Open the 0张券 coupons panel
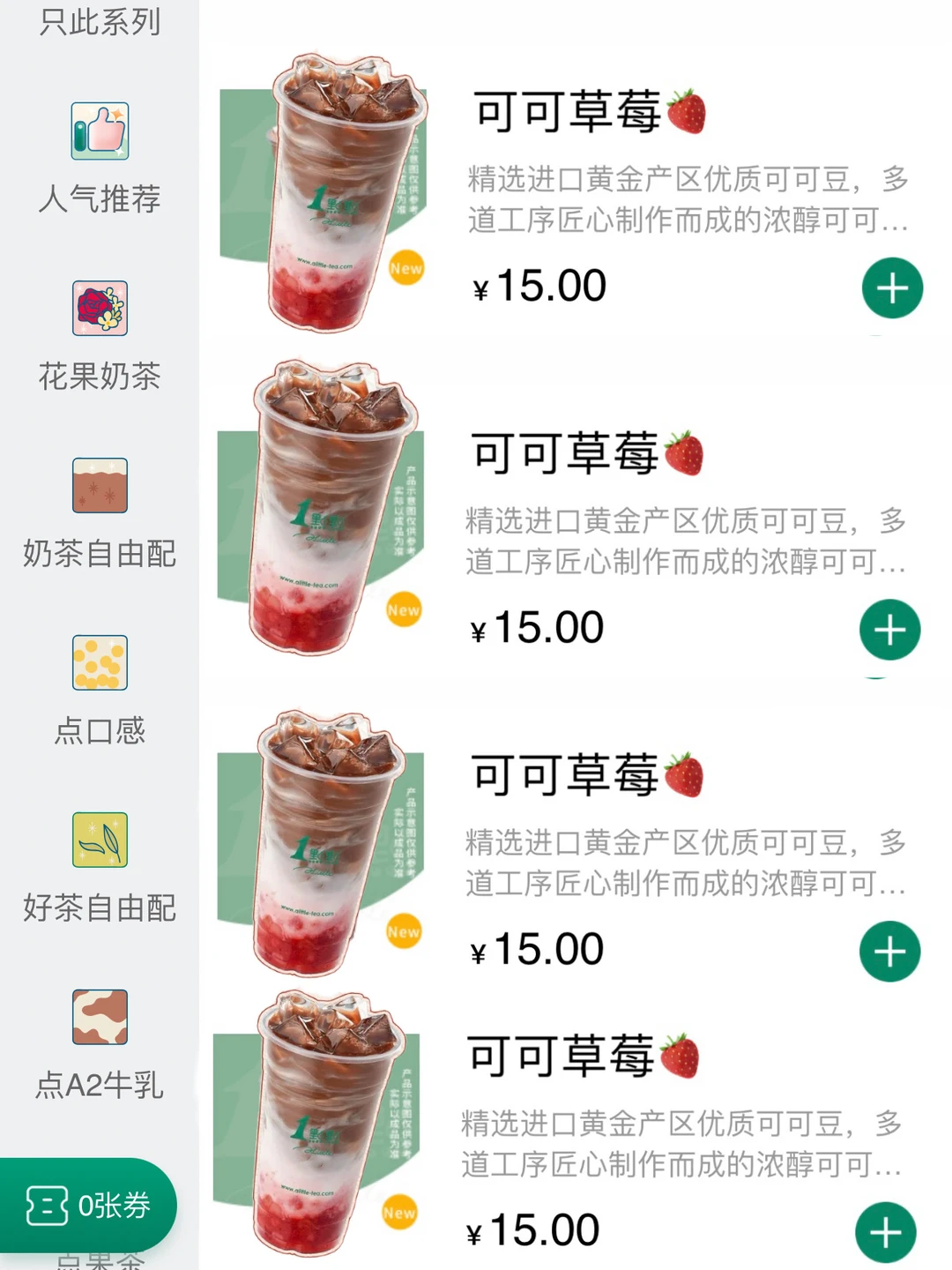Viewport: 952px width, 1270px height. point(88,1204)
